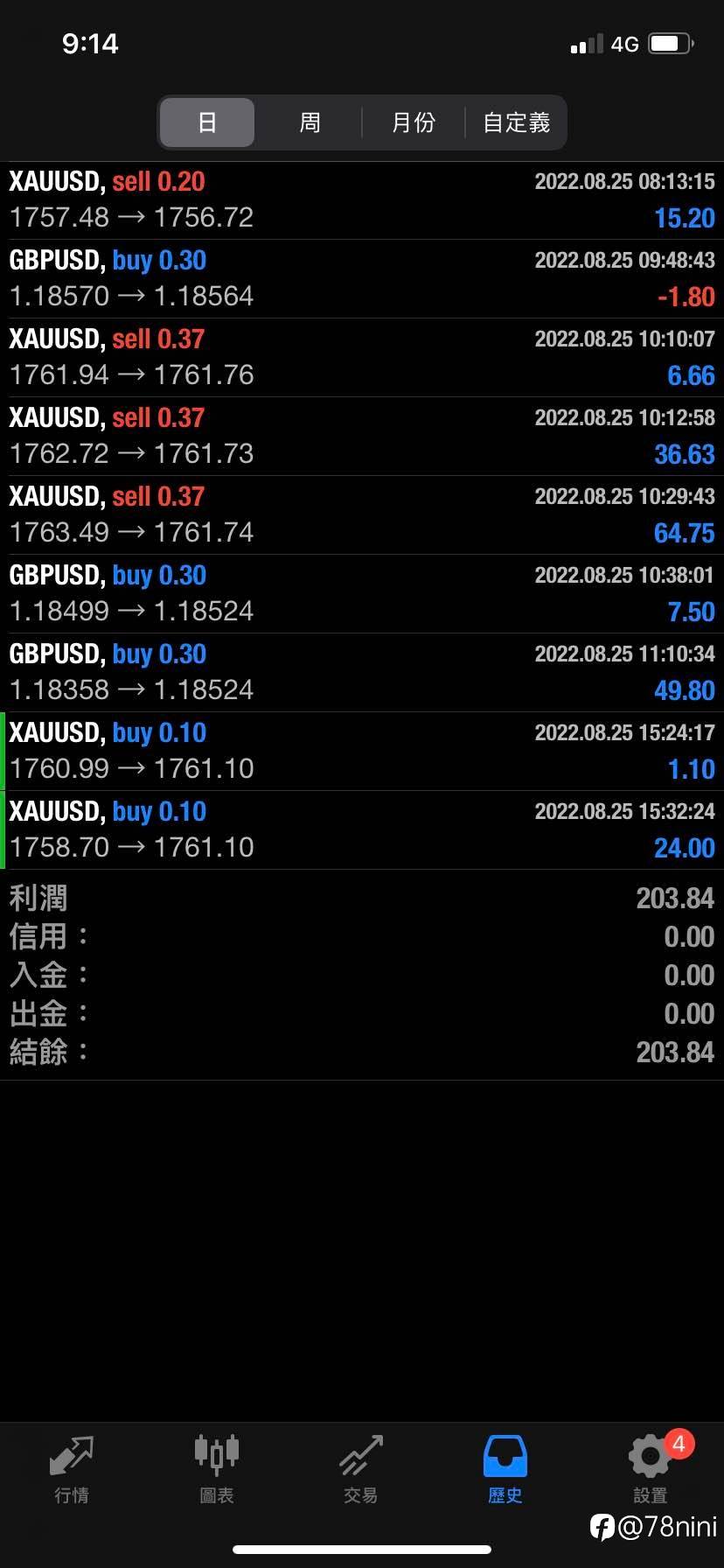The width and height of the screenshot is (724, 1568).
Task: Expand XAUUSD sell 0.20 trade at 08:13:15
Action: coord(362,200)
